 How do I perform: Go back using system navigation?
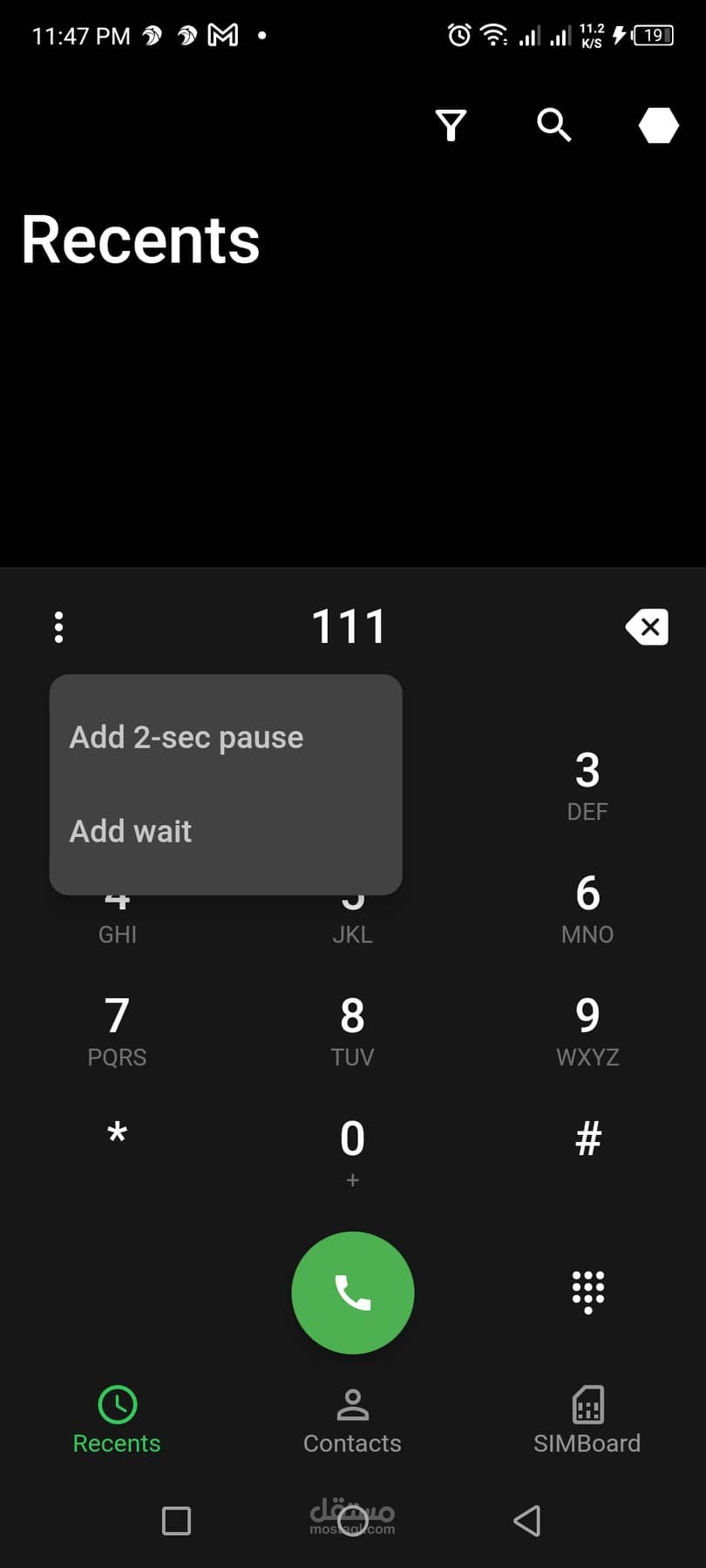click(x=526, y=1521)
